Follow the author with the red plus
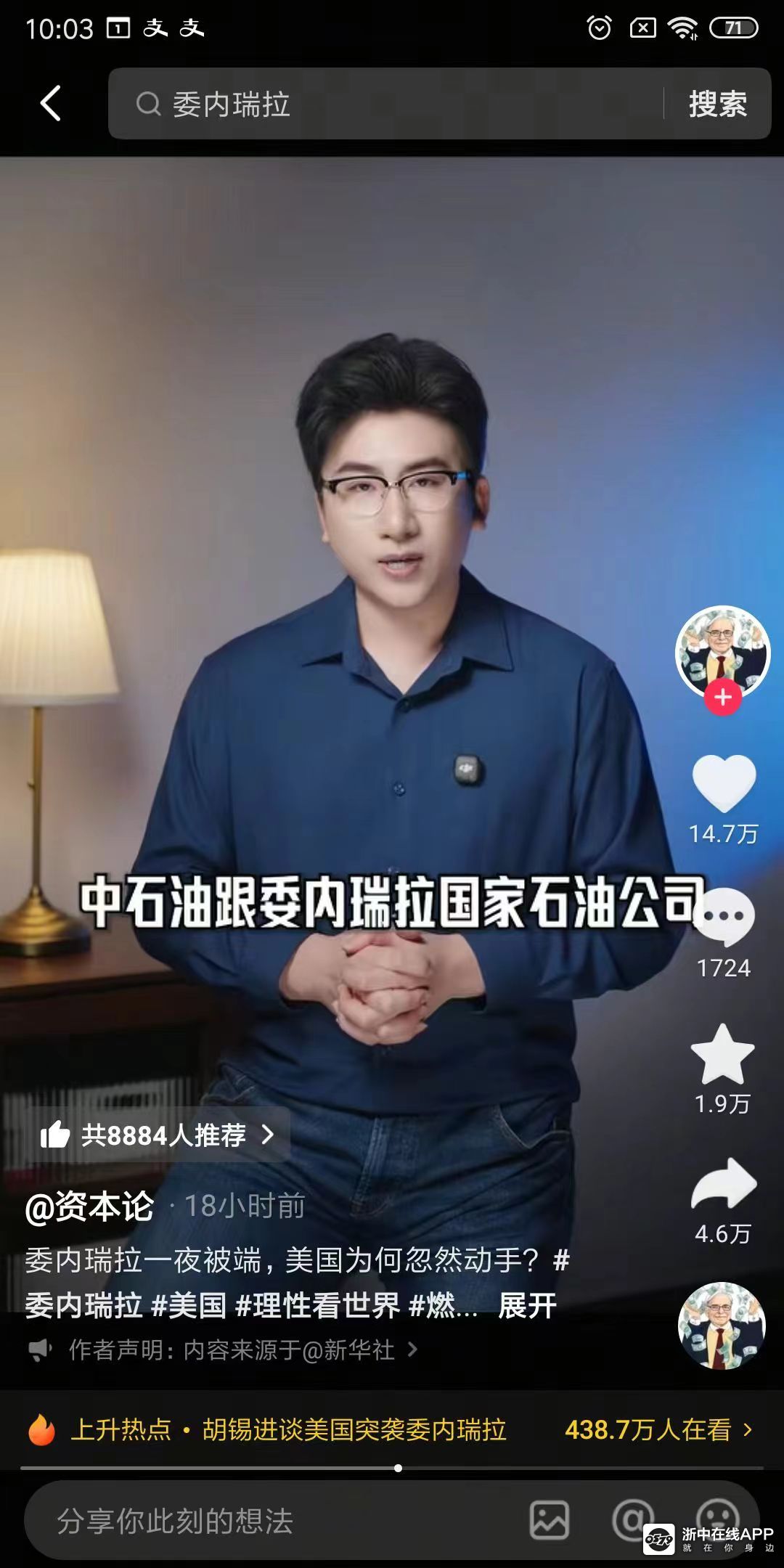This screenshot has width=784, height=1568. [722, 698]
